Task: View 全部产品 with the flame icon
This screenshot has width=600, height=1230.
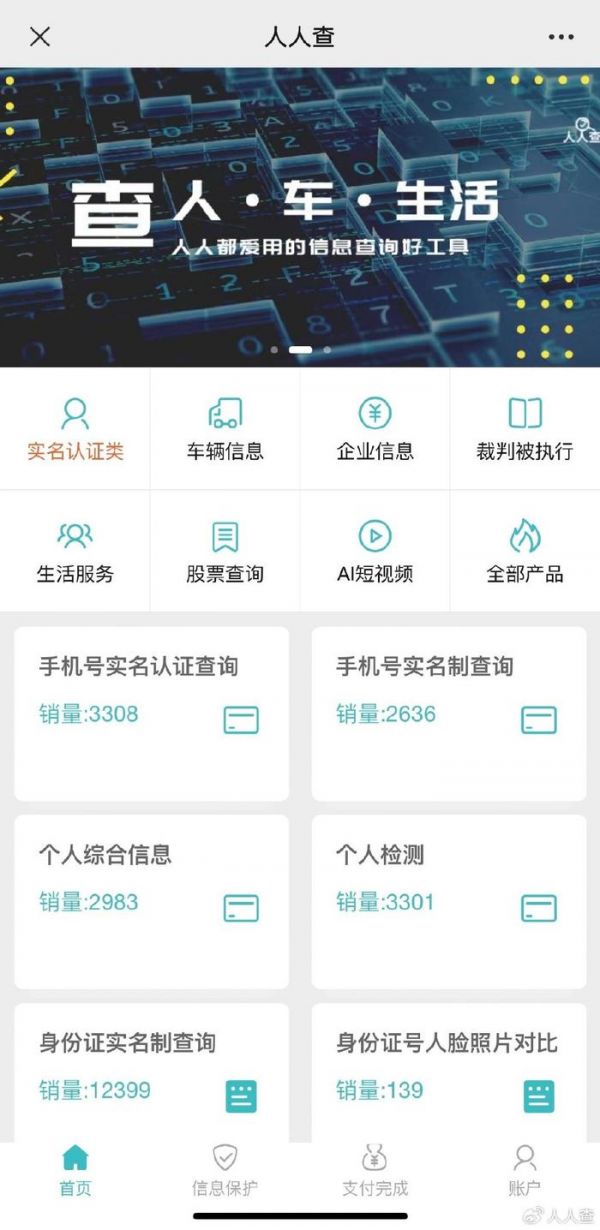Action: (x=525, y=551)
